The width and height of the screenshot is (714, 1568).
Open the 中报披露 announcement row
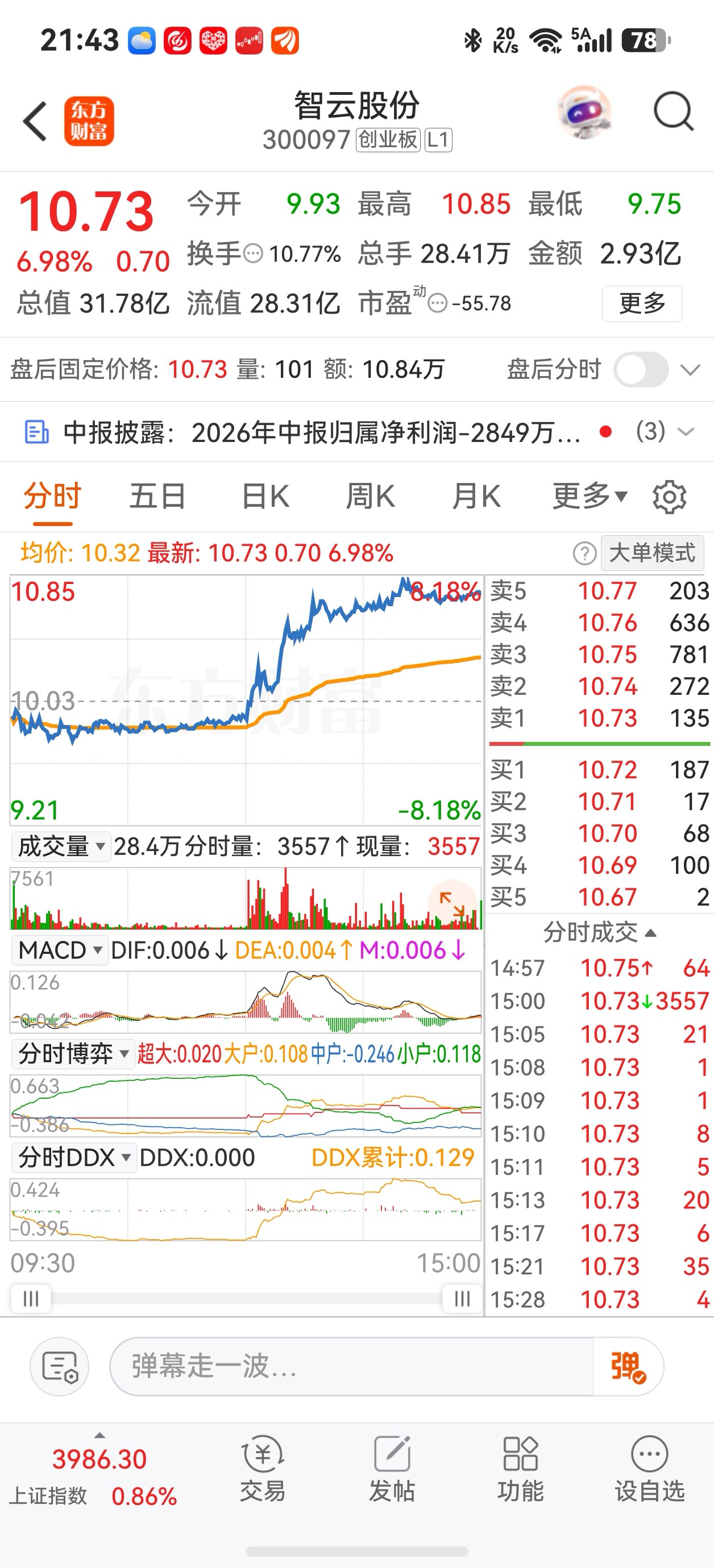[357, 432]
